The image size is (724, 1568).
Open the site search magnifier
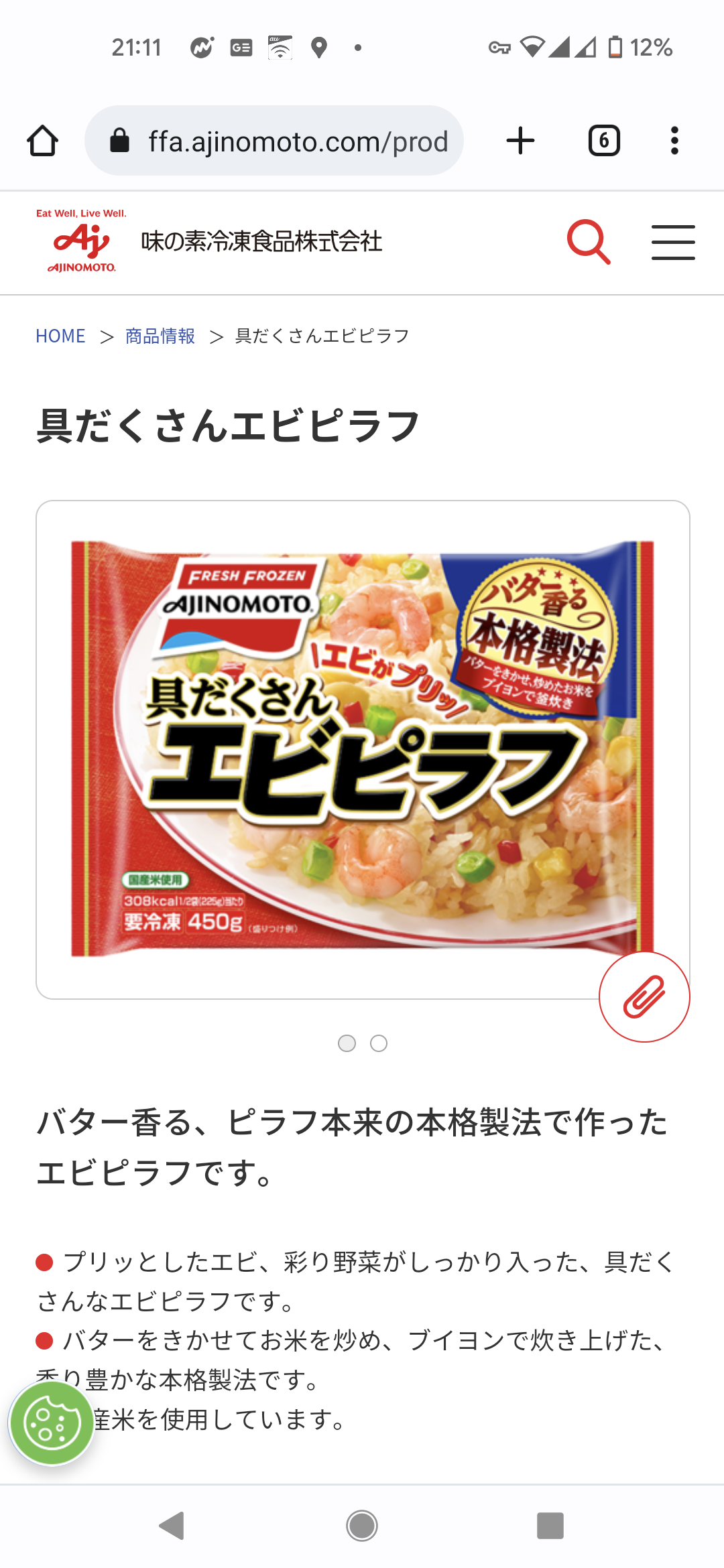coord(589,242)
